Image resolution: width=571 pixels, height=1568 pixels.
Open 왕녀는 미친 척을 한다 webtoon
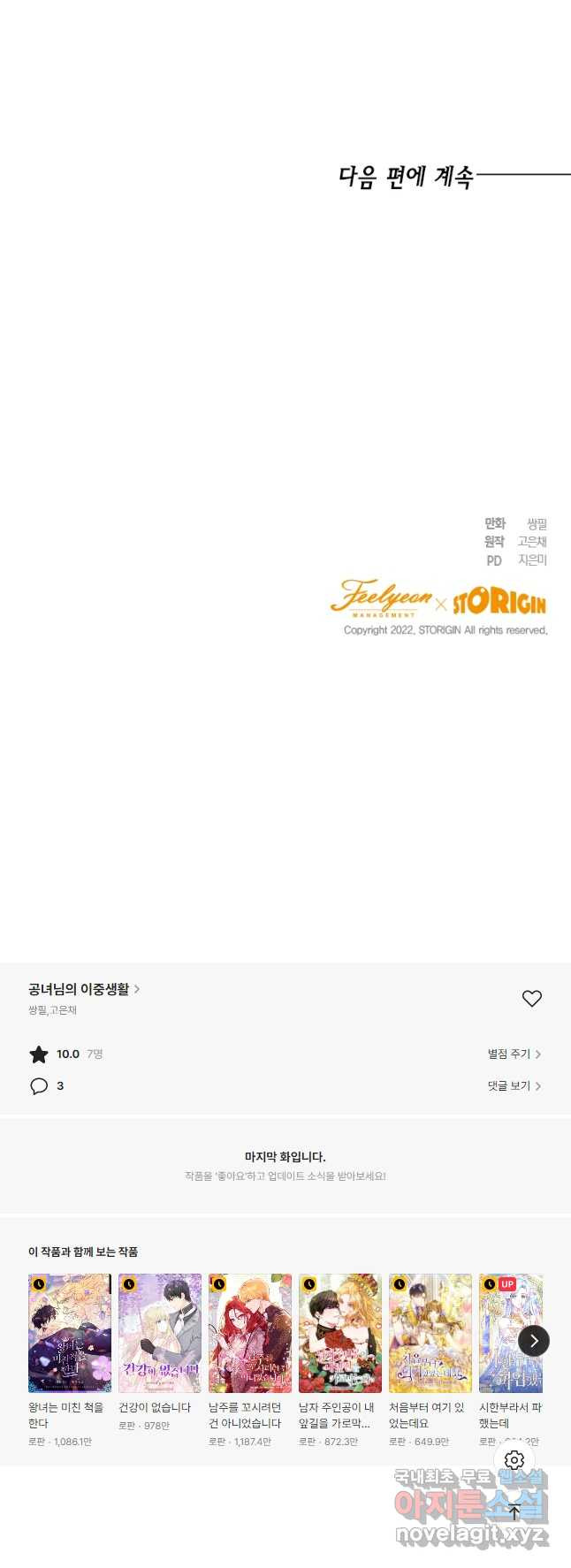pyautogui.click(x=70, y=1333)
